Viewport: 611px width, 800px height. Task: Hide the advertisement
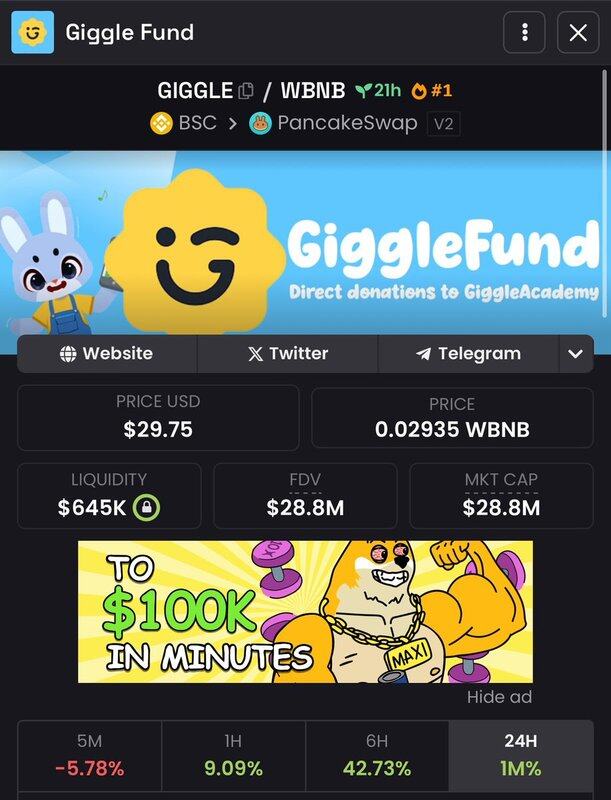click(x=499, y=697)
